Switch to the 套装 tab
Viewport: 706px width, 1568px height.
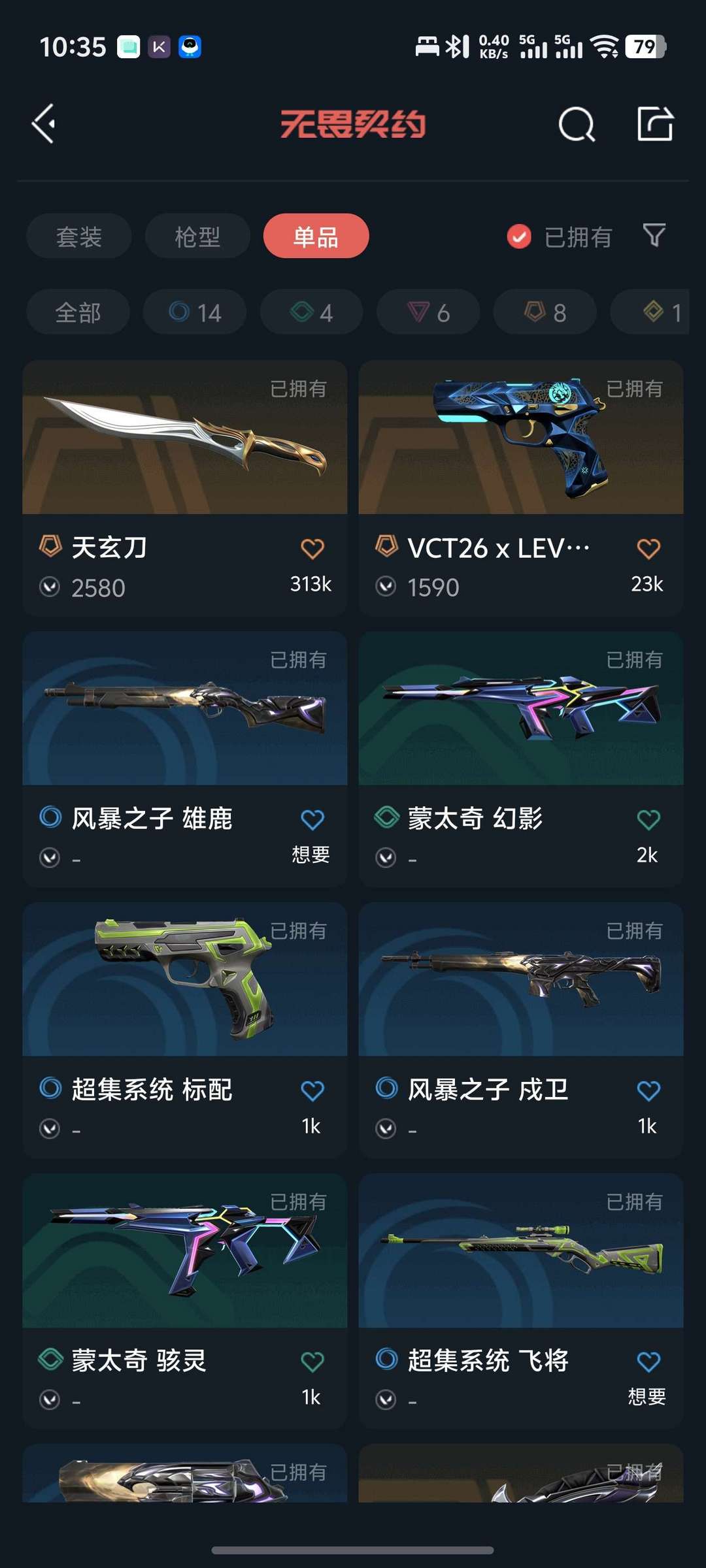coord(78,236)
